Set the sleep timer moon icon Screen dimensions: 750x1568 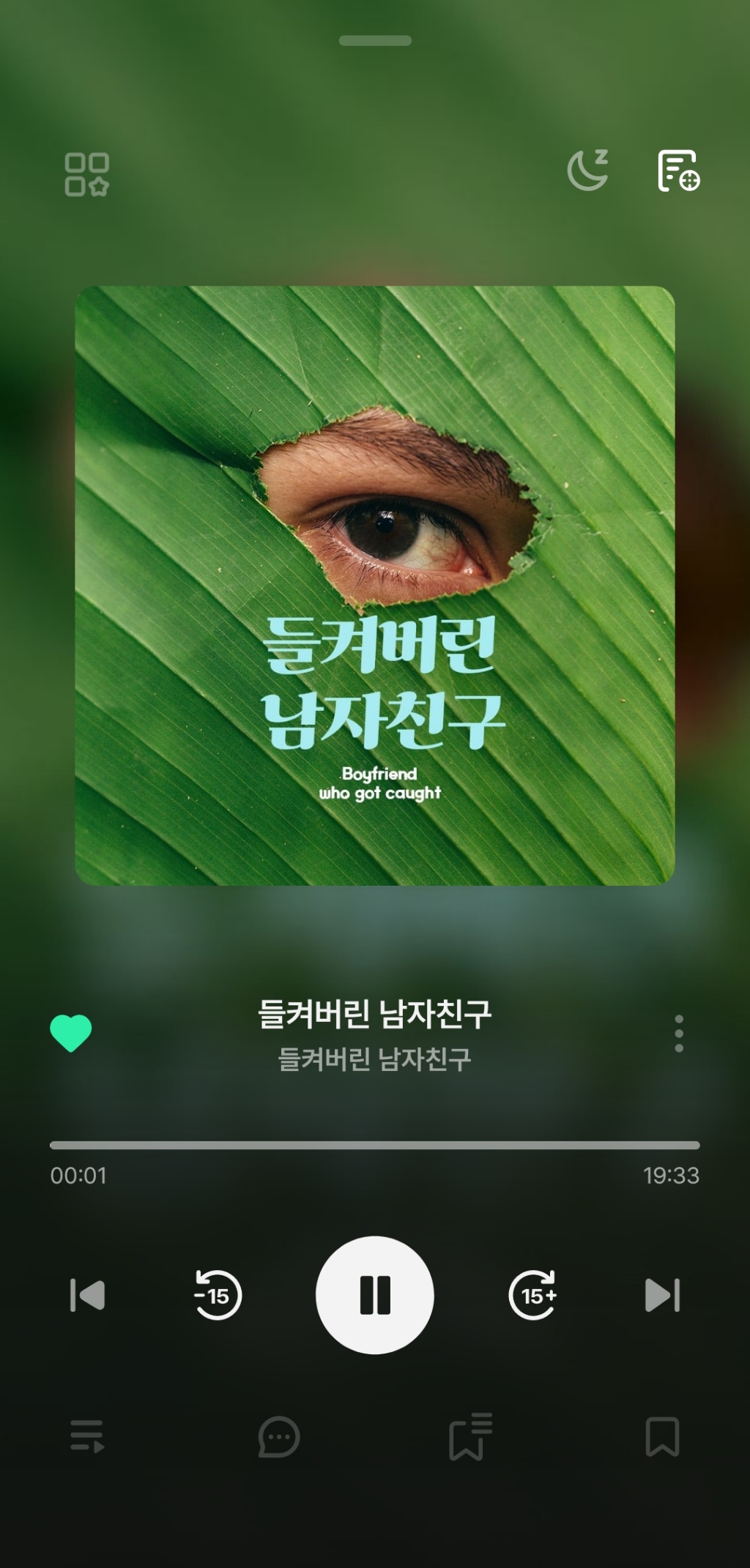588,171
